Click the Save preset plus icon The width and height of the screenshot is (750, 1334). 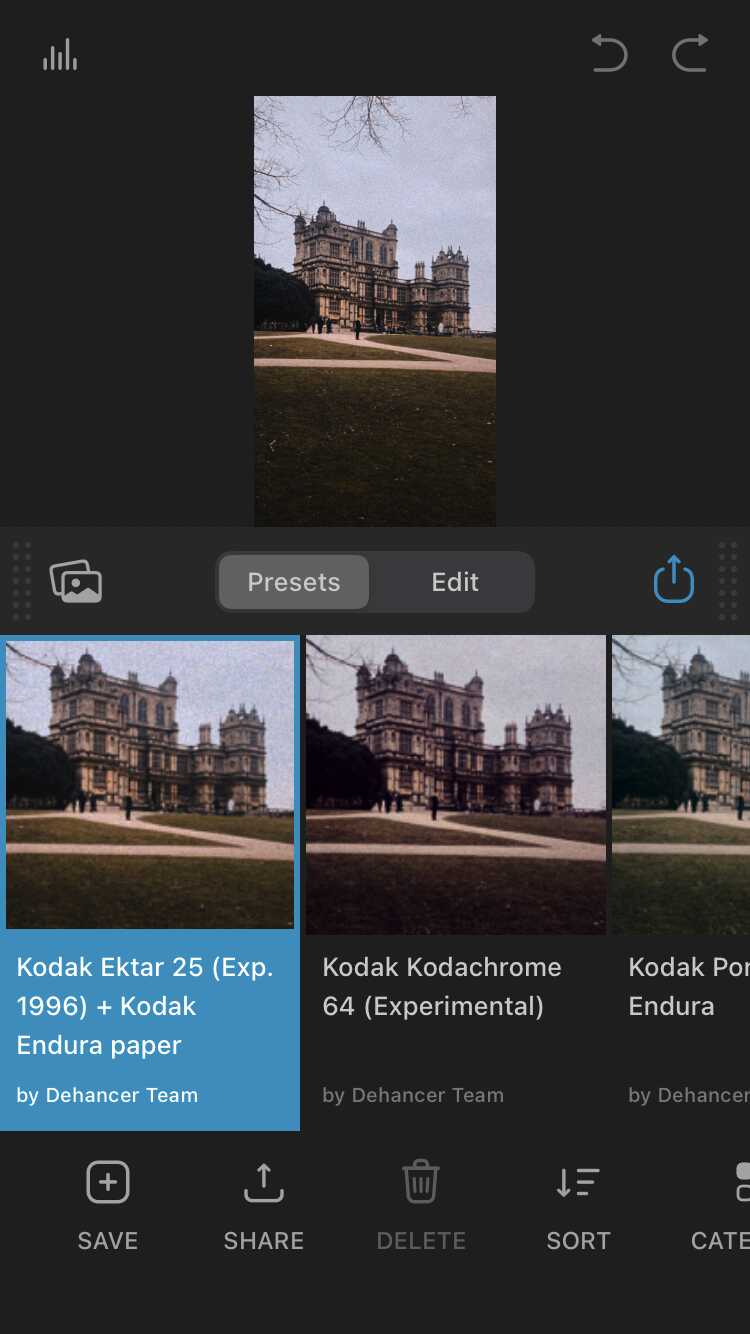pos(107,1181)
